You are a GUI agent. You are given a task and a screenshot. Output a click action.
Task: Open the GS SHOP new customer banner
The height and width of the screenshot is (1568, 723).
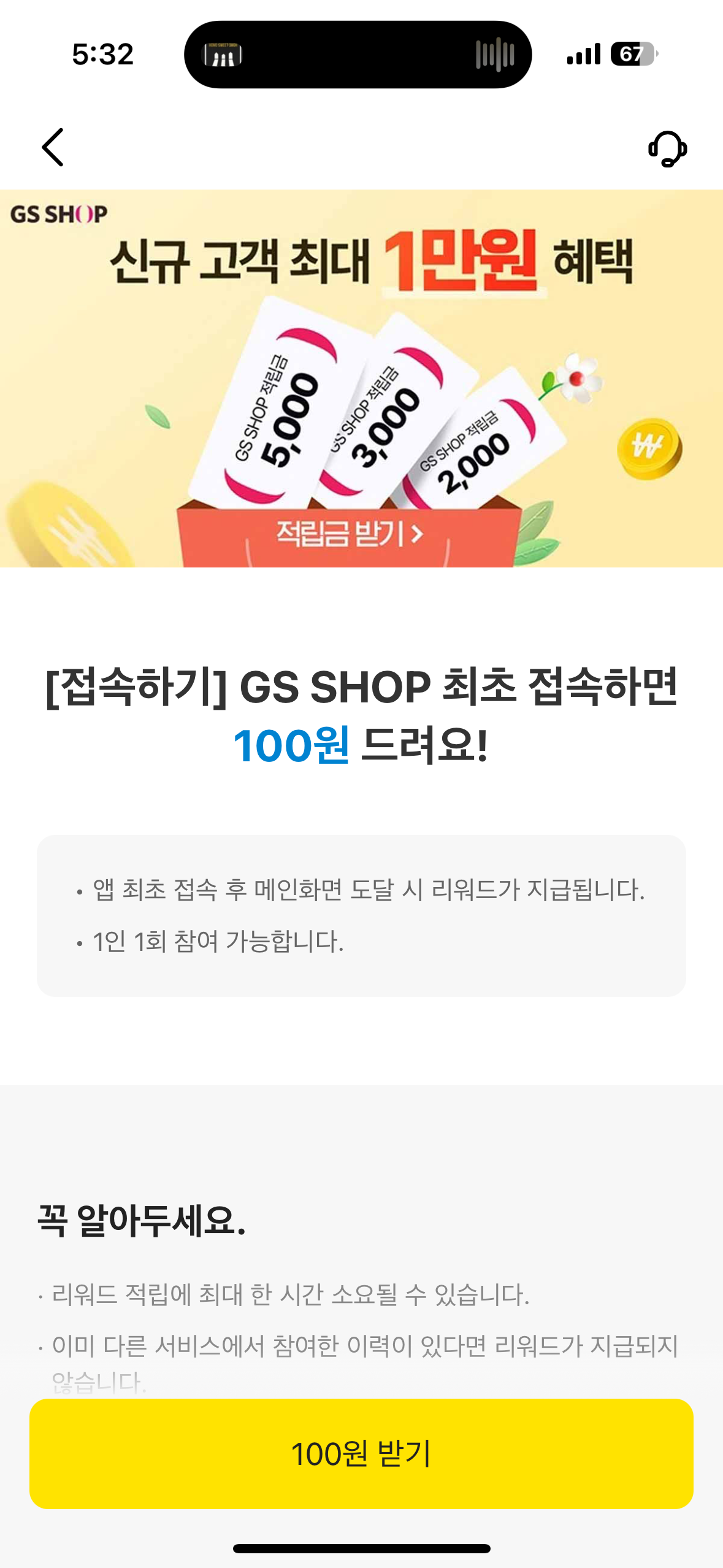pyautogui.click(x=361, y=379)
